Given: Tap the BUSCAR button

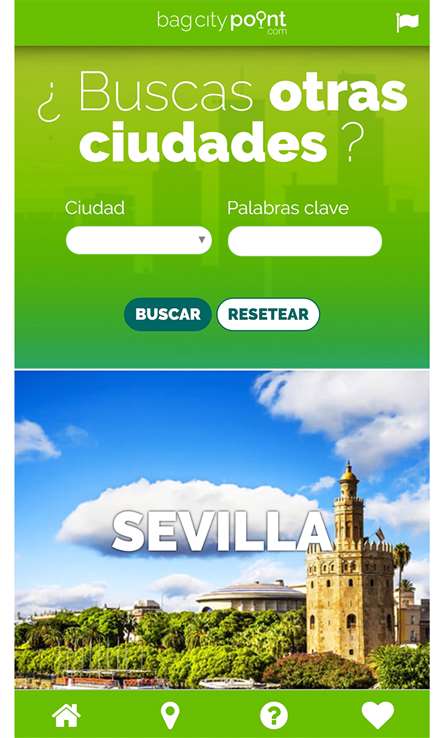Looking at the screenshot, I should pos(168,314).
